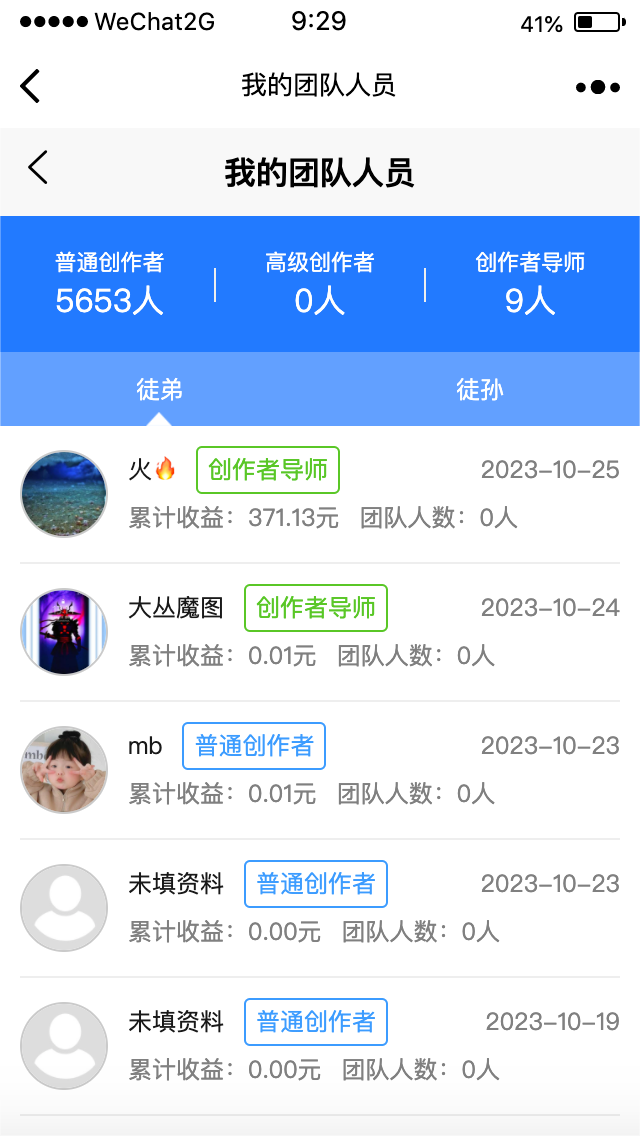Image resolution: width=640 pixels, height=1136 pixels.
Task: Select the member named mb
Action: click(320, 769)
